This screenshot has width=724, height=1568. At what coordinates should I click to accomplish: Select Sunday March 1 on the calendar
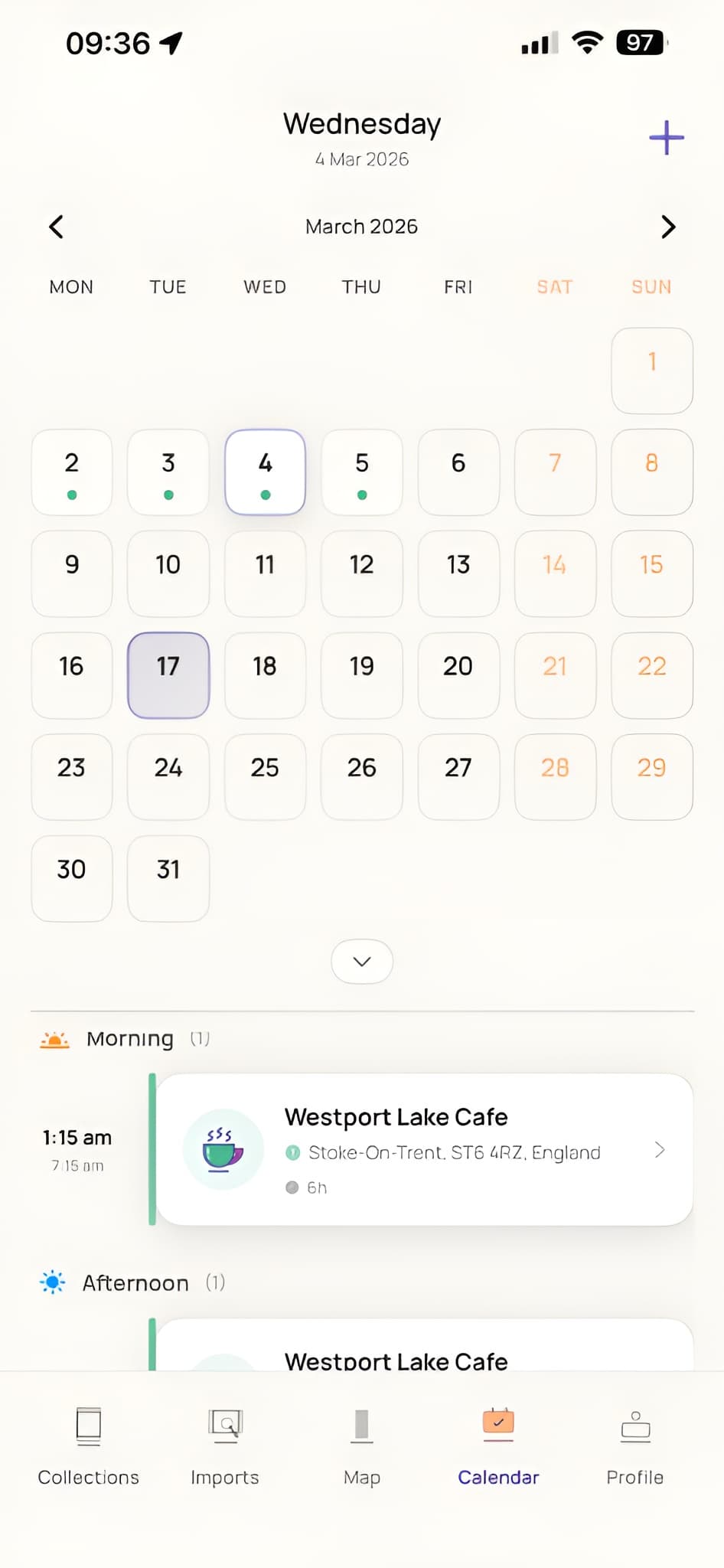tap(651, 370)
